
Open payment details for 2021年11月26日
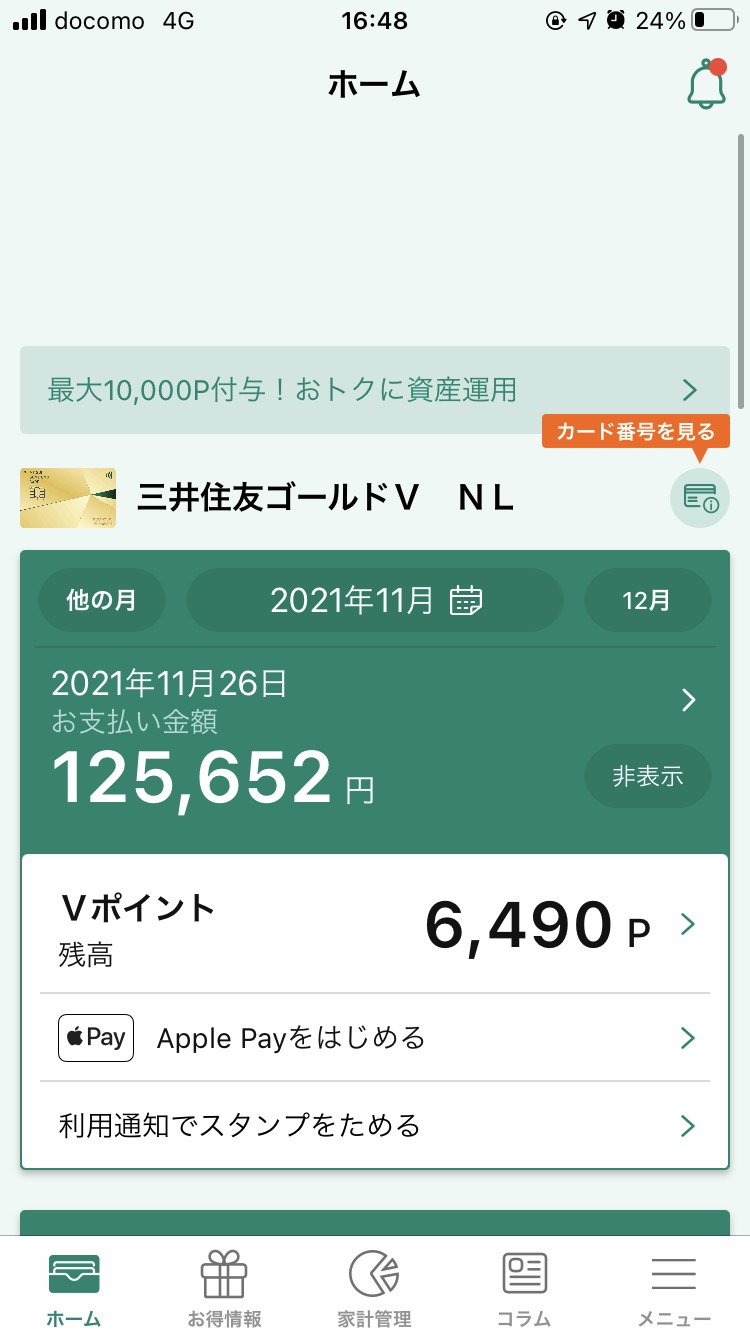[x=375, y=699]
